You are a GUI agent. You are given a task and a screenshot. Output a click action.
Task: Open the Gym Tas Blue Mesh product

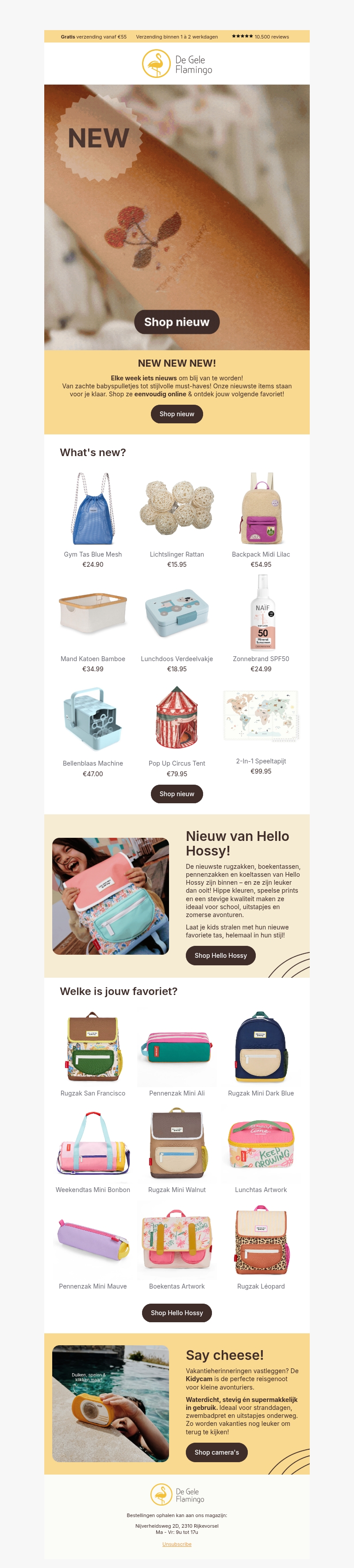click(x=92, y=509)
